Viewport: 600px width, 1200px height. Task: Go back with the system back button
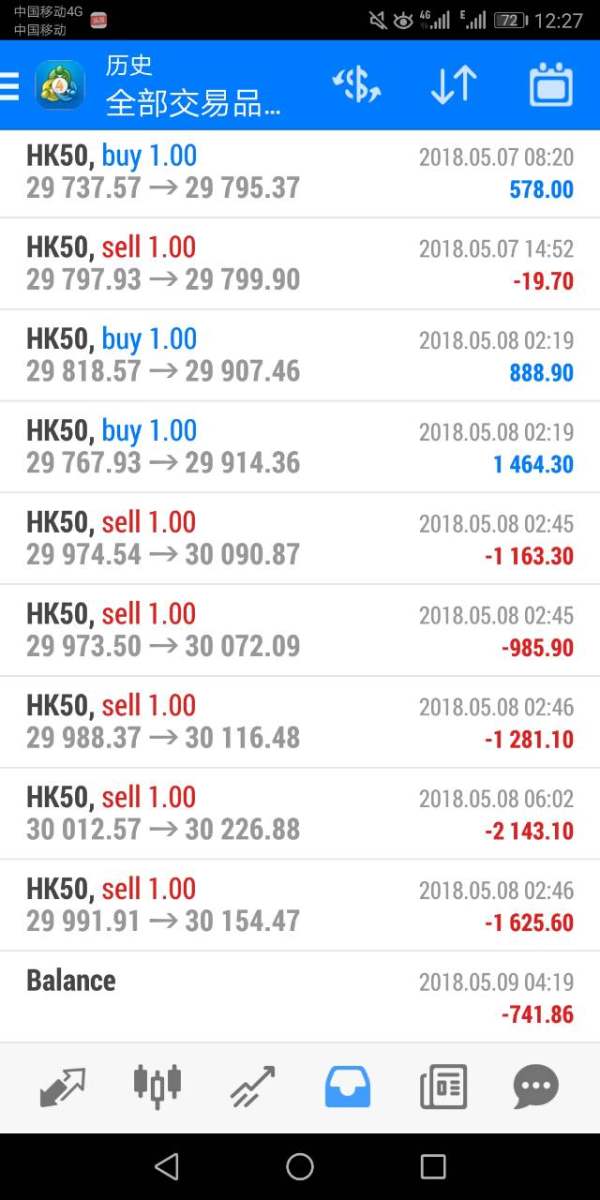click(x=166, y=1166)
